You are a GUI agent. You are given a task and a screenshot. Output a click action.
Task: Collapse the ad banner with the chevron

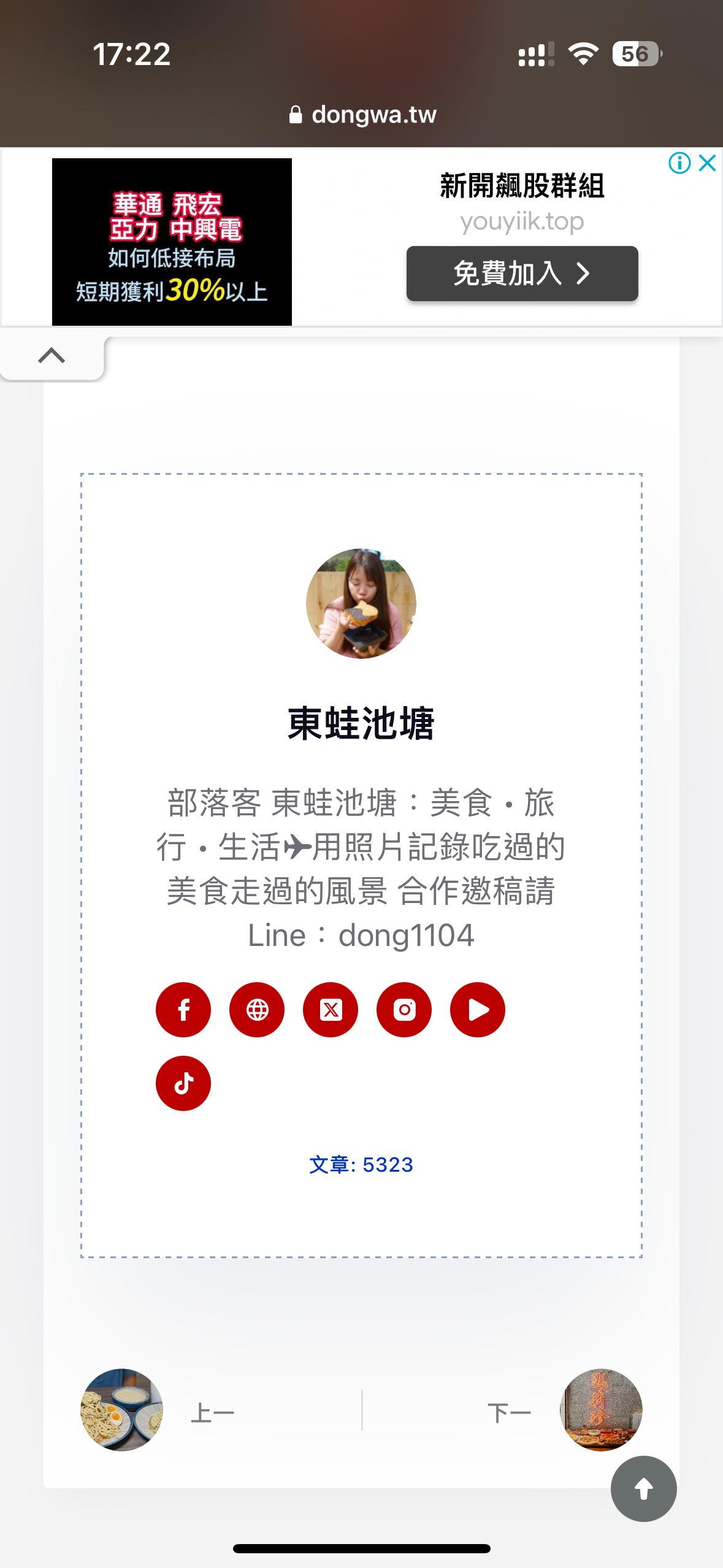pyautogui.click(x=52, y=356)
